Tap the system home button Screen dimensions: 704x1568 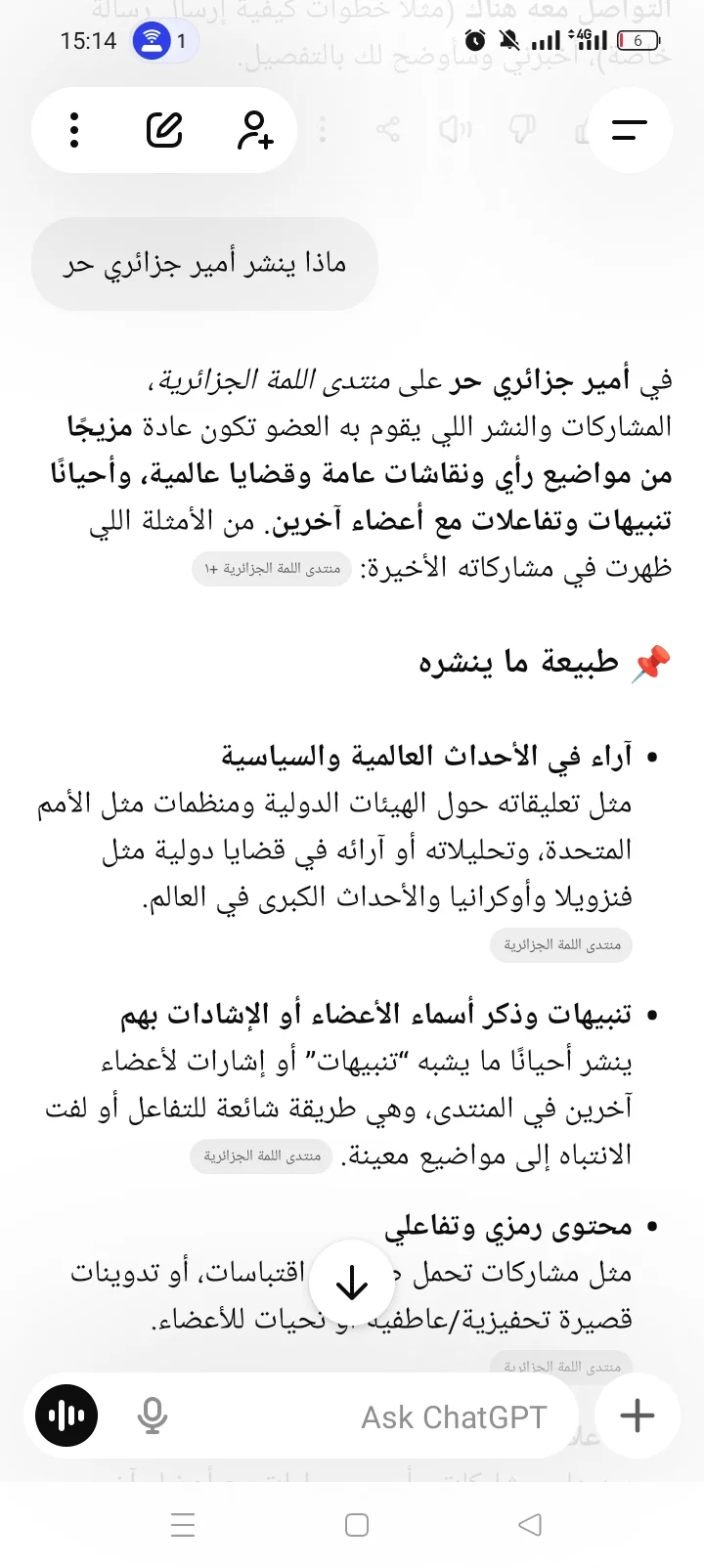point(357,1524)
